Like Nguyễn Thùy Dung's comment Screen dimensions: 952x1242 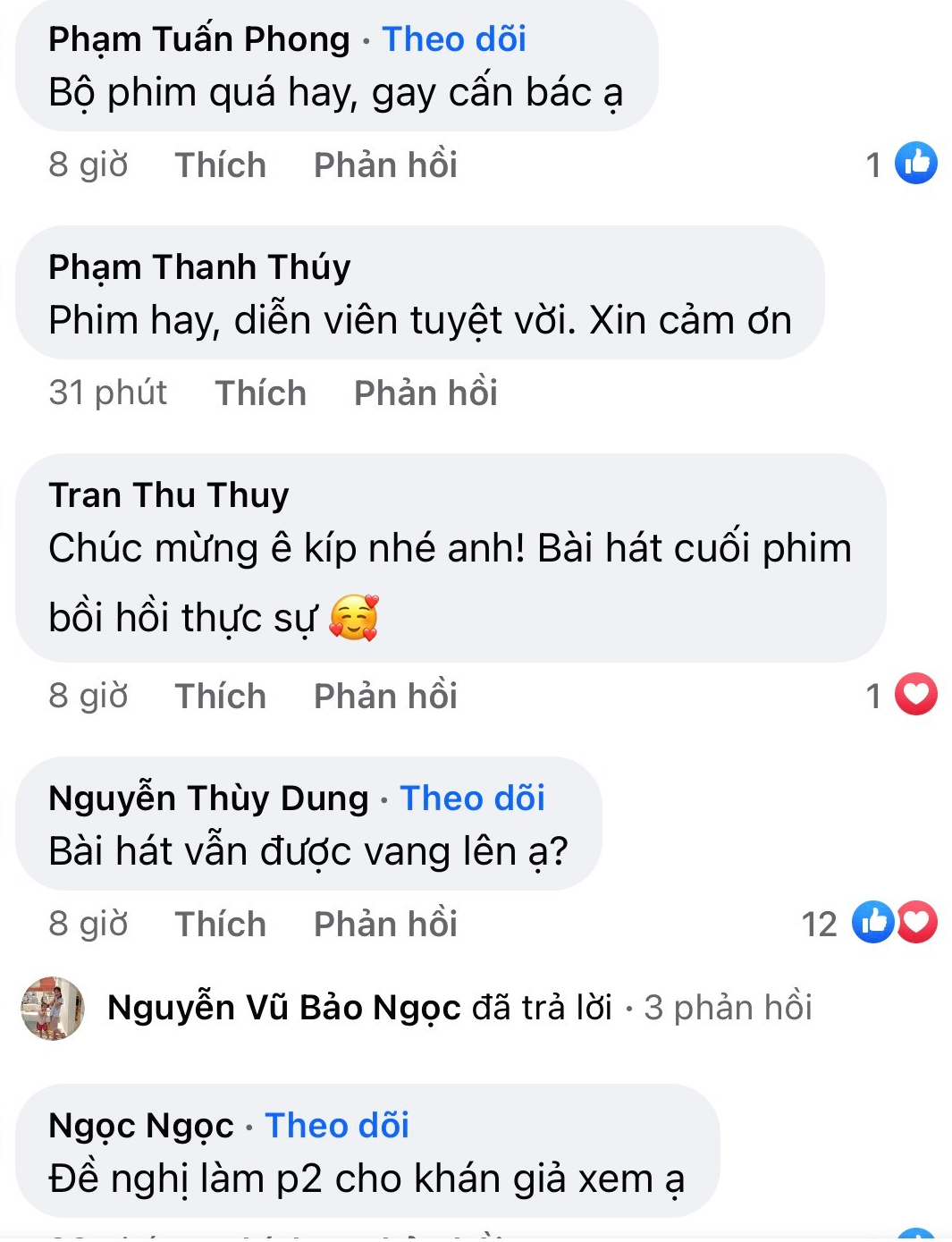(220, 925)
